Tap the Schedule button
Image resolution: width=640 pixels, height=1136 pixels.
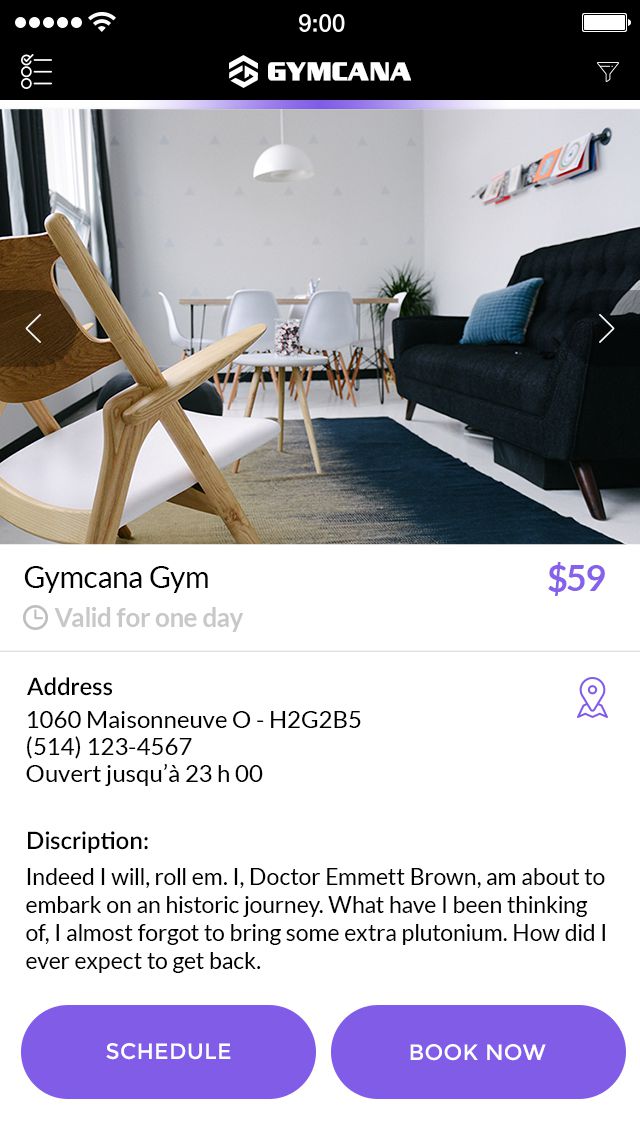(168, 1051)
